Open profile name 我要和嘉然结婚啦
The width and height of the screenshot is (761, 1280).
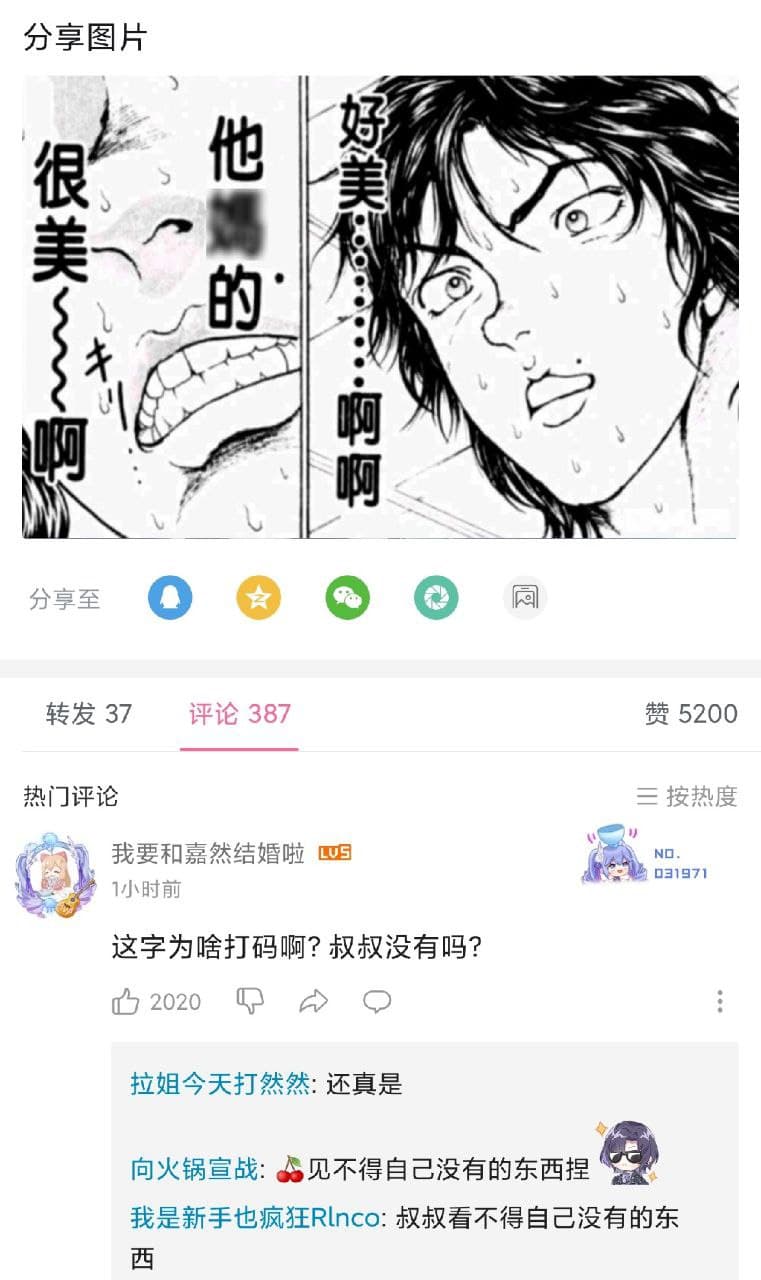(208, 853)
